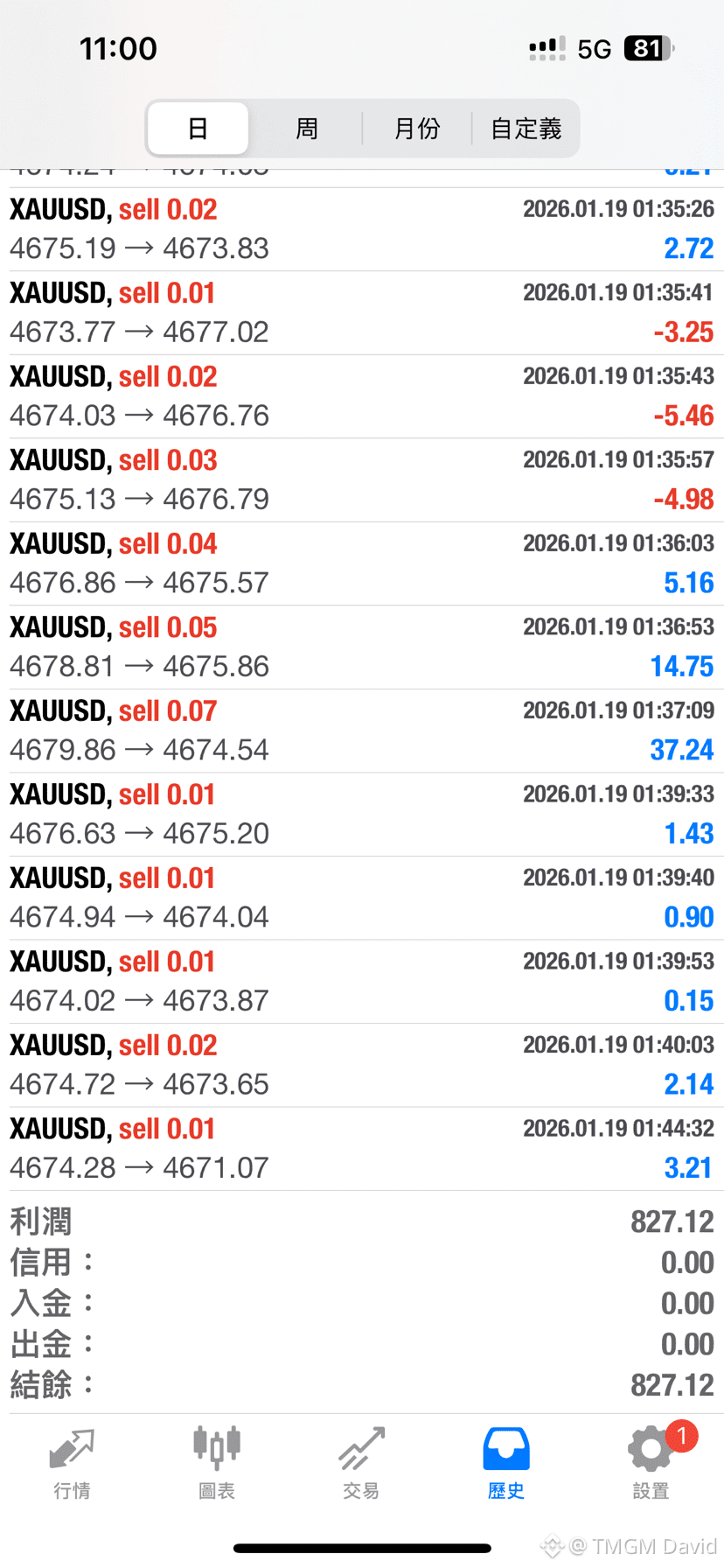The height and width of the screenshot is (1568, 724).
Task: Switch to the 周 period tab
Action: tap(307, 129)
